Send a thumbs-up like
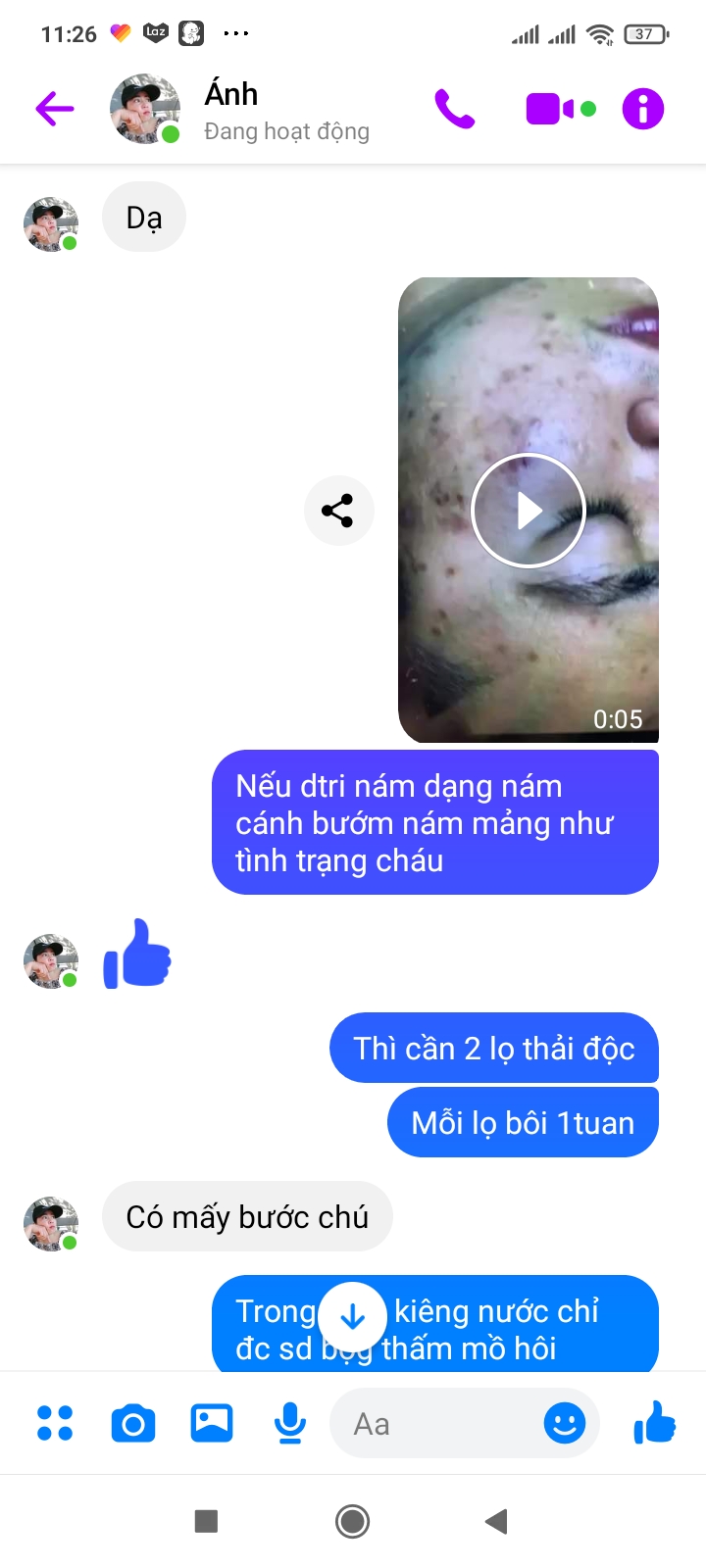 (x=655, y=1423)
